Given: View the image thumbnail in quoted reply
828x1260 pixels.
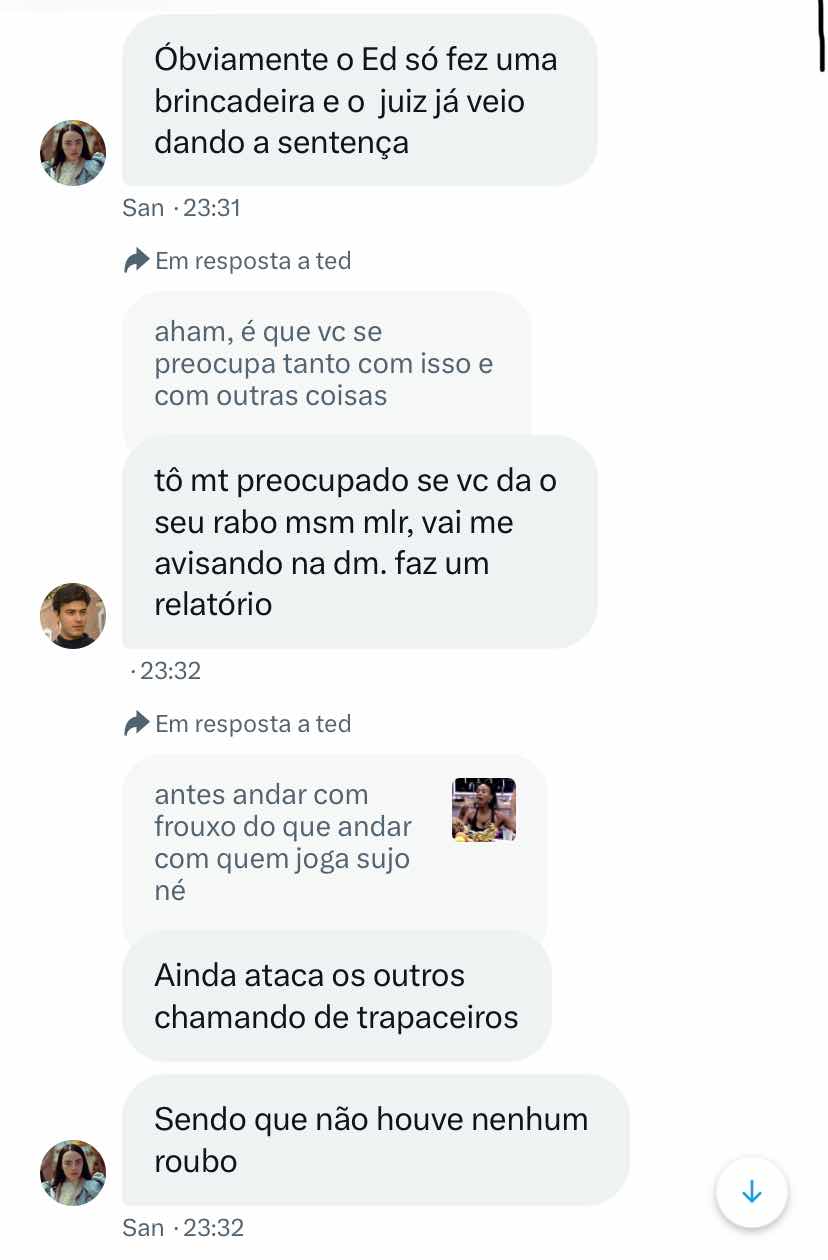Looking at the screenshot, I should click(484, 810).
